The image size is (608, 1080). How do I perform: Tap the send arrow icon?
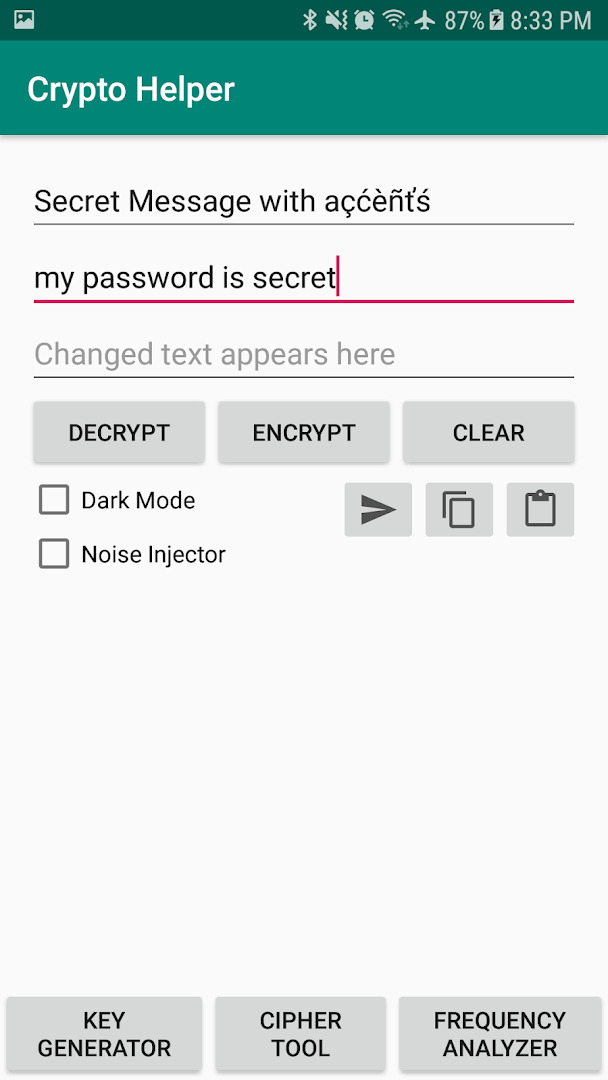[x=378, y=510]
